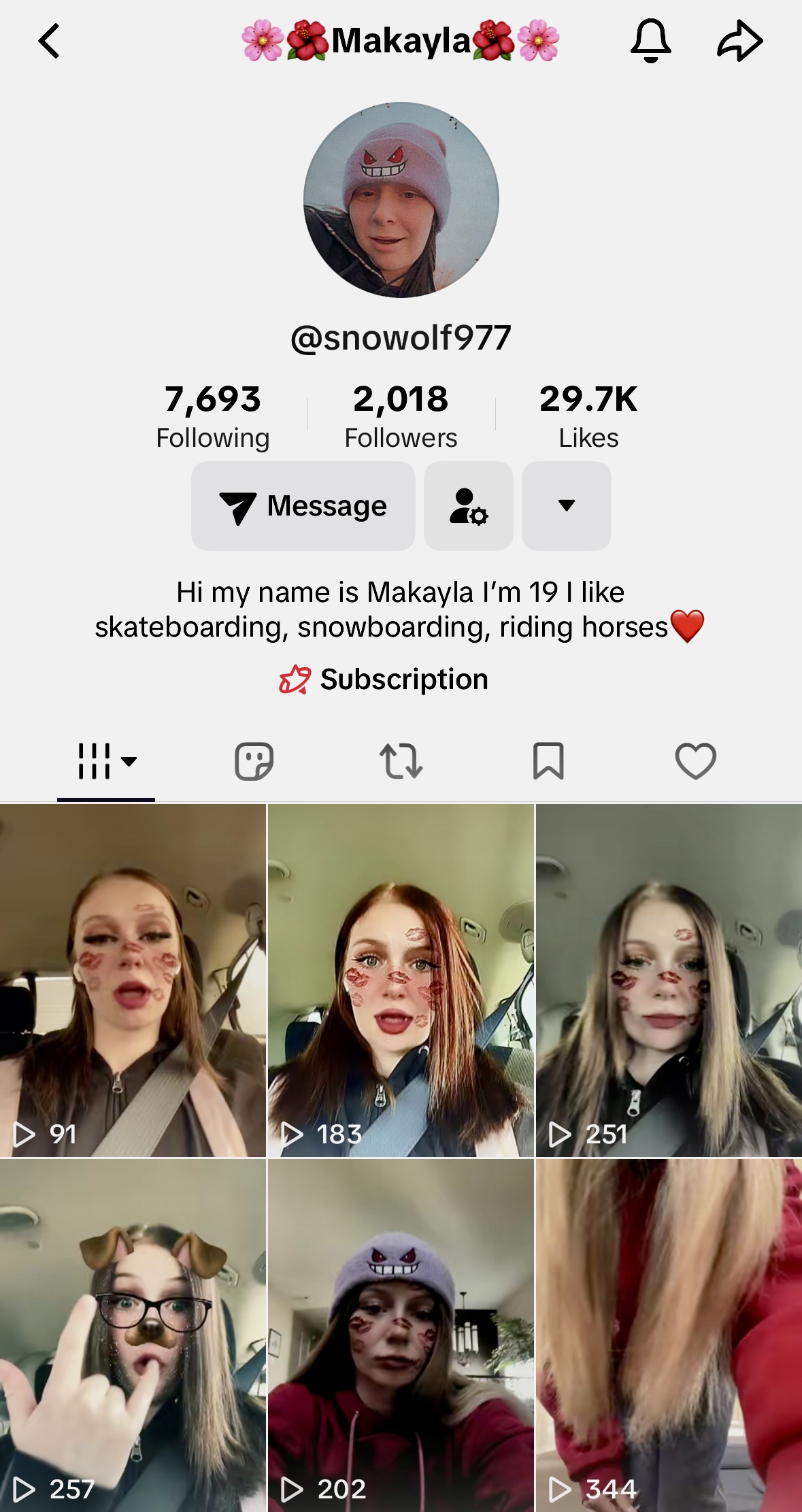Screen dimensions: 802x1512
Task: Expand suggested accounts with the down arrow
Action: [x=567, y=506]
